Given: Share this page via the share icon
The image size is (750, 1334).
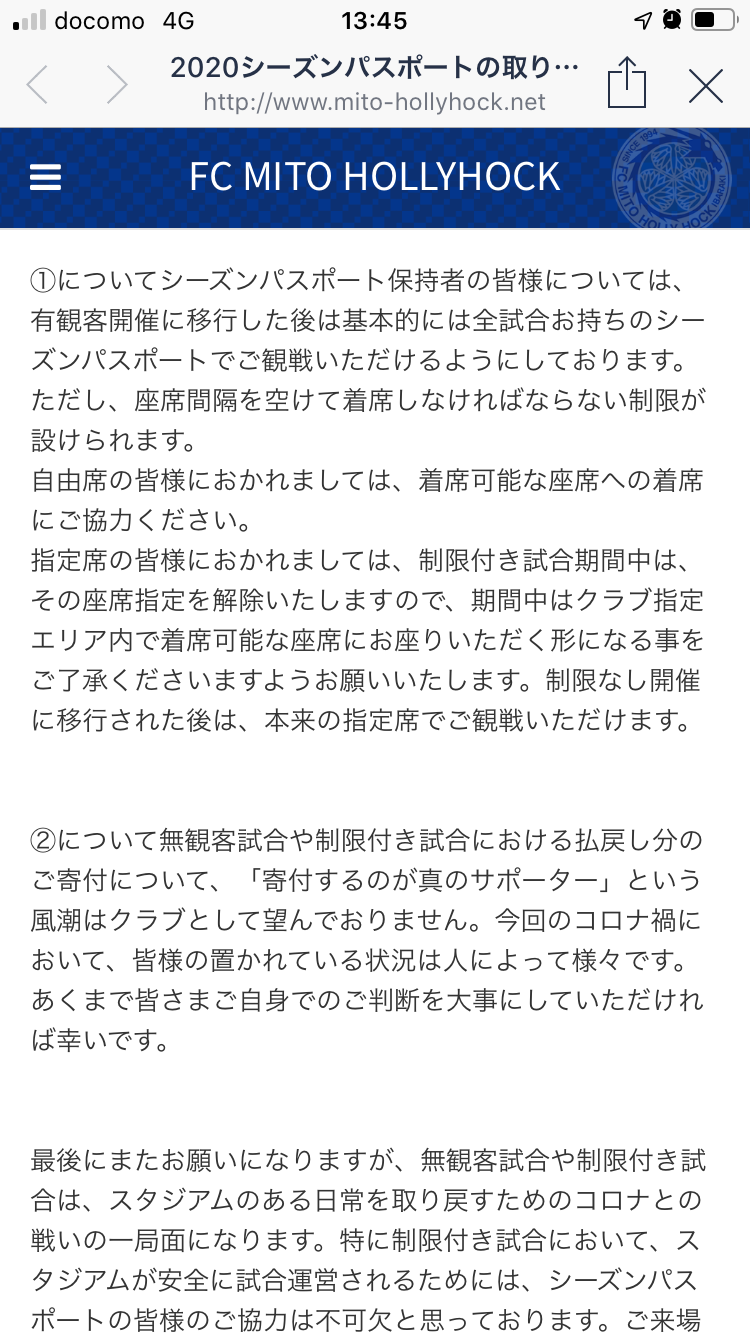Looking at the screenshot, I should (x=627, y=82).
